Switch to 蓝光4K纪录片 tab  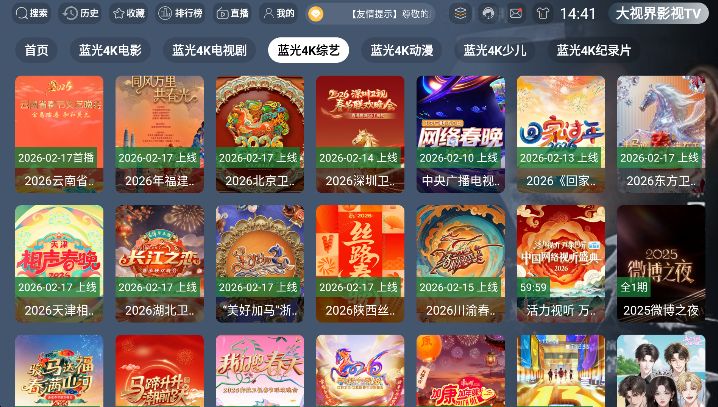[x=593, y=50]
